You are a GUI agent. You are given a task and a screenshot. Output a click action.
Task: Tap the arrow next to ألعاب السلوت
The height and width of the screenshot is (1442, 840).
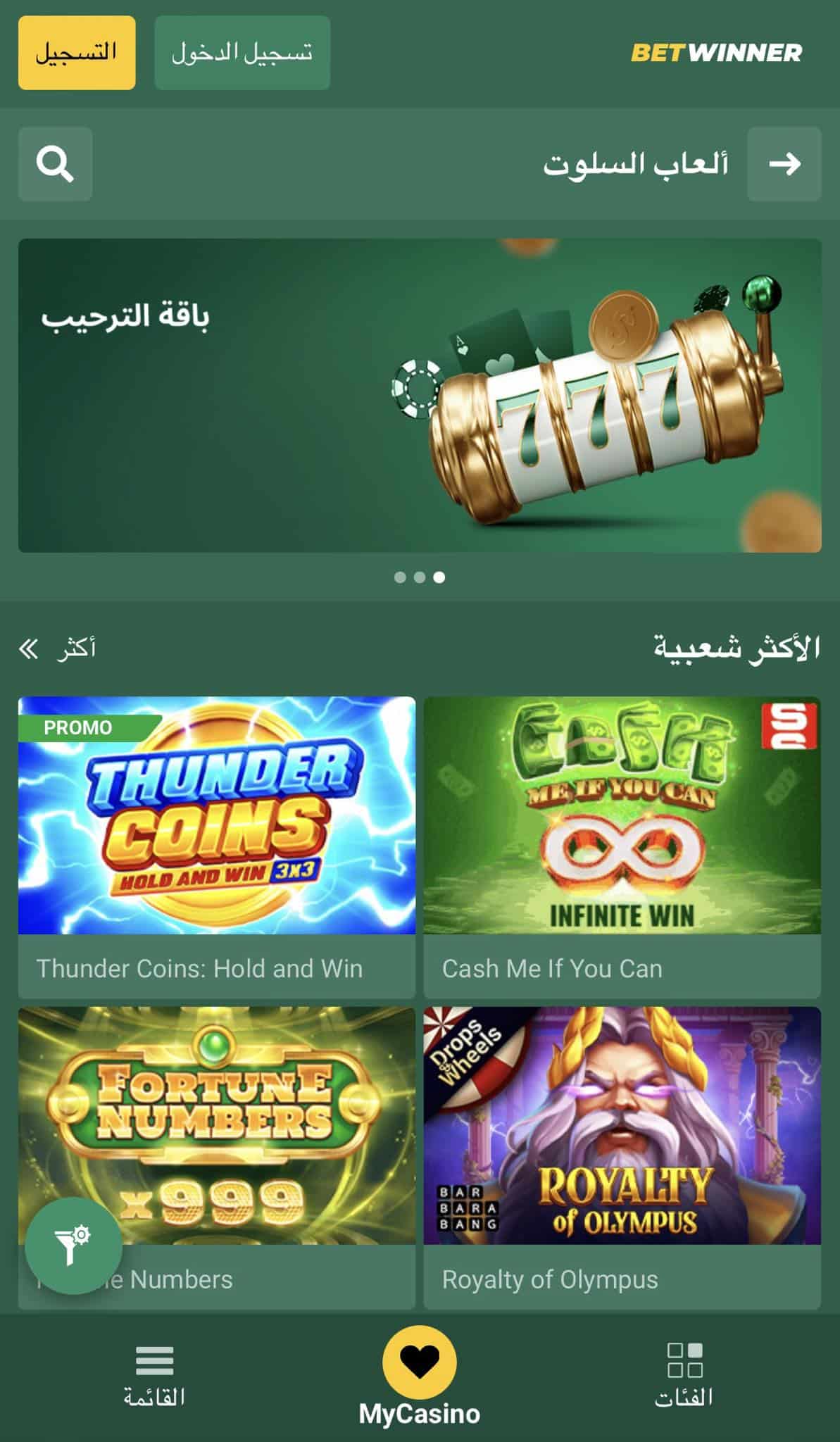784,164
